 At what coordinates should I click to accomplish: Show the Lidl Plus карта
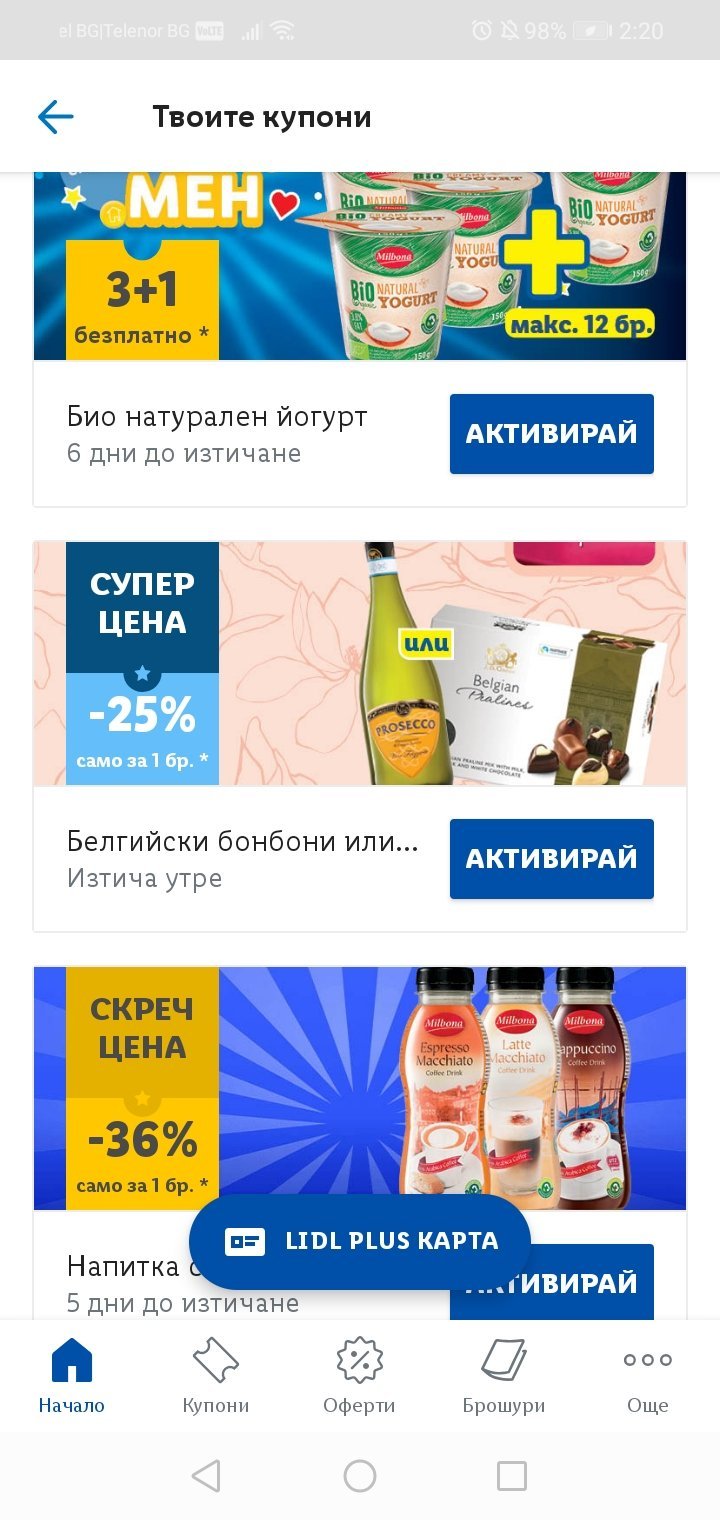360,1242
